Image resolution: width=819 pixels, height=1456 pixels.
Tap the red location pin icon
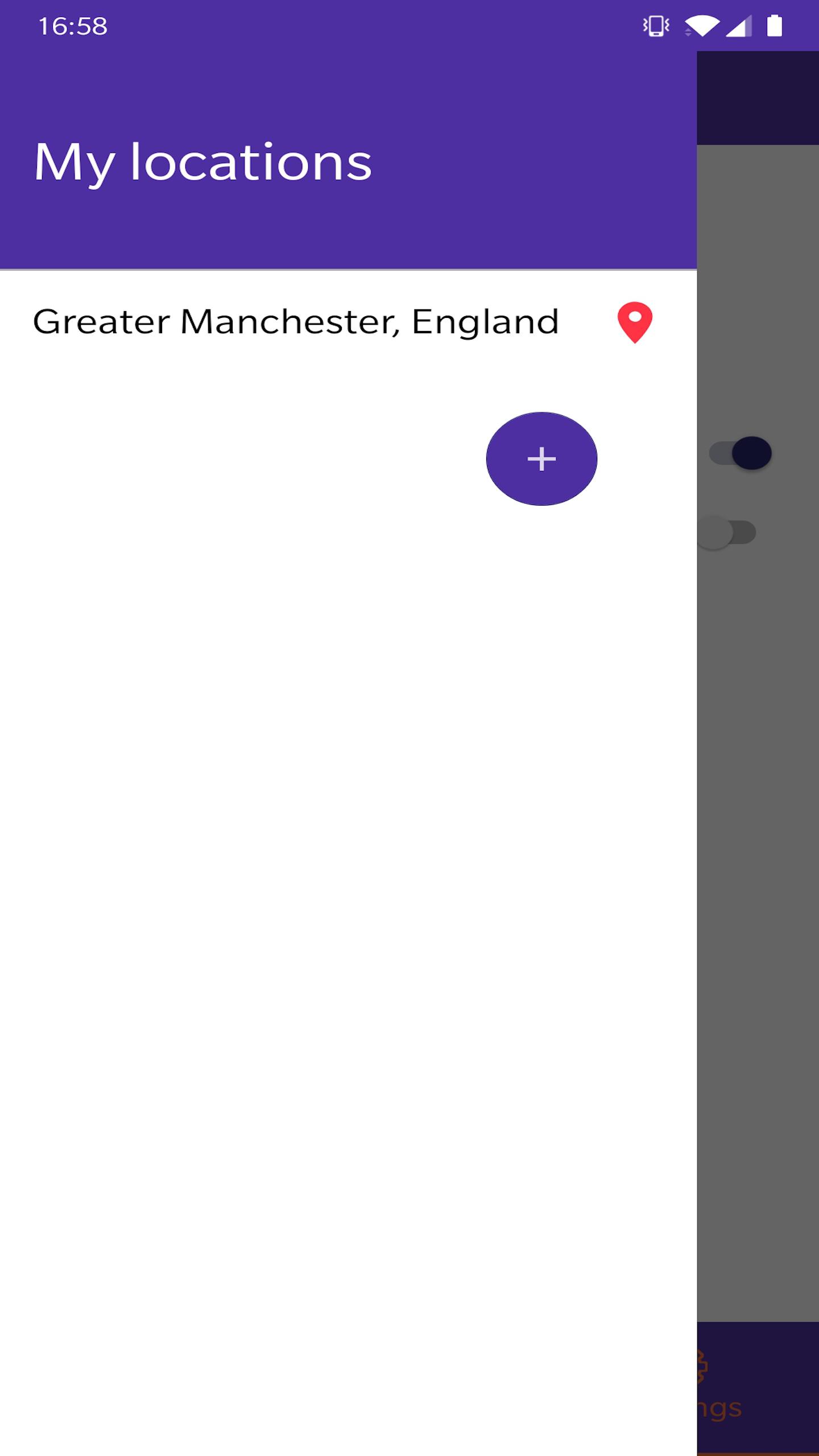[x=635, y=322]
